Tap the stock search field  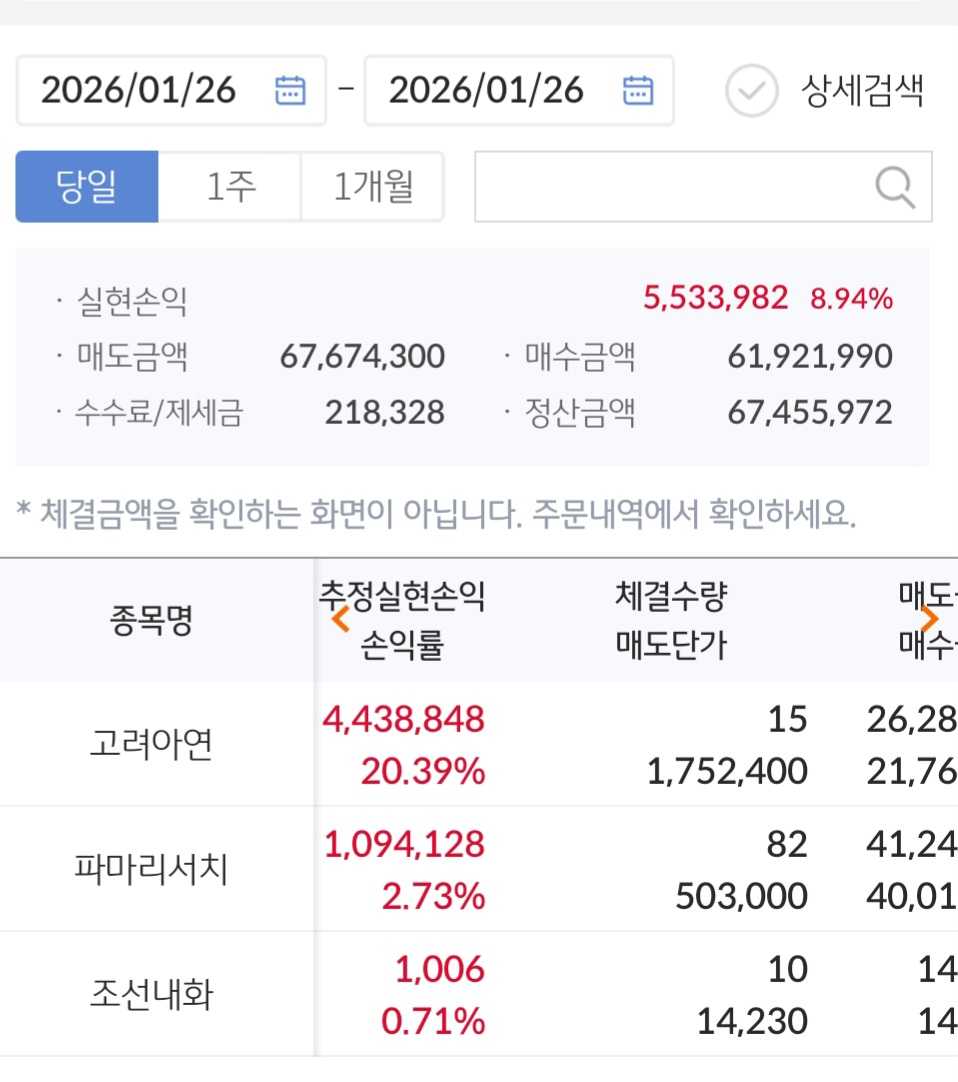pos(670,187)
